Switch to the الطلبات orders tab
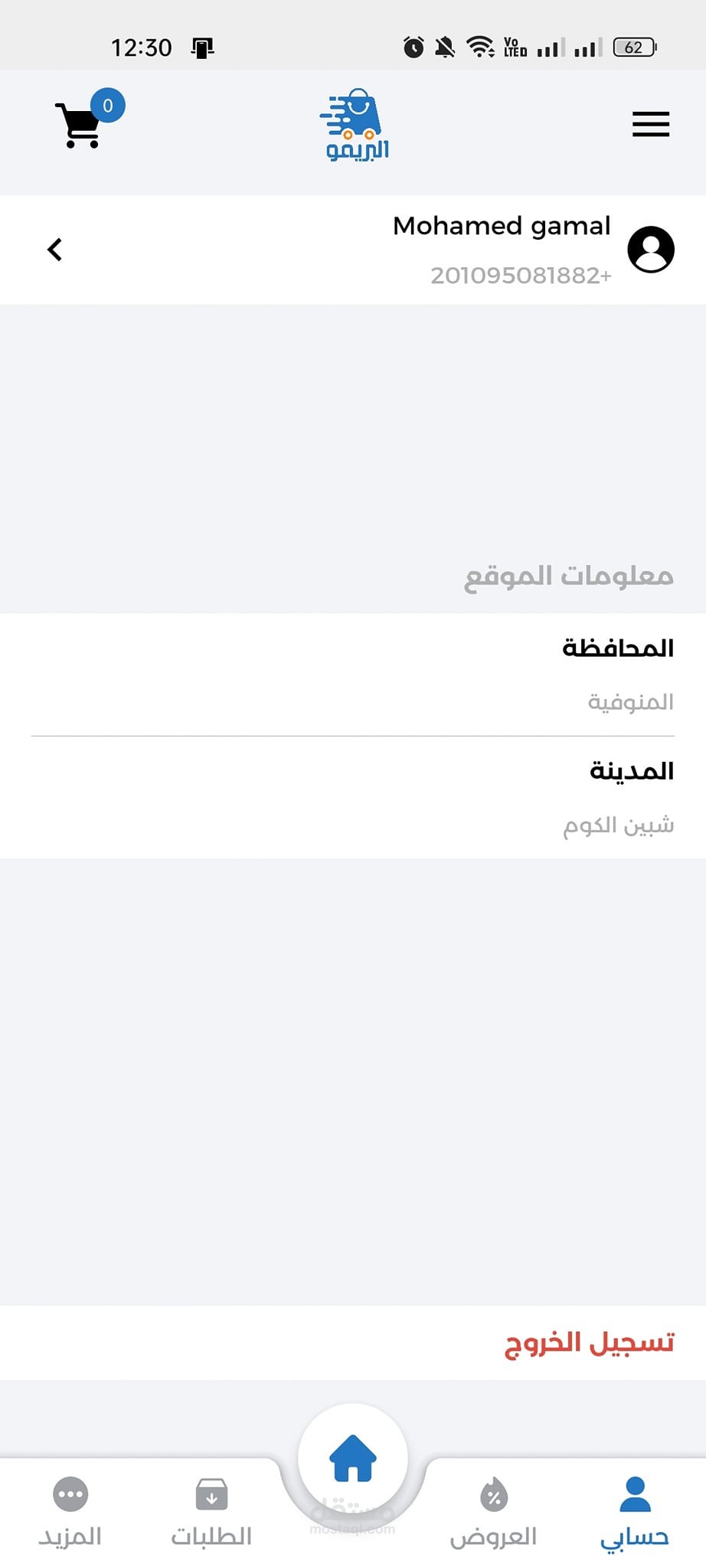 pyautogui.click(x=211, y=1513)
